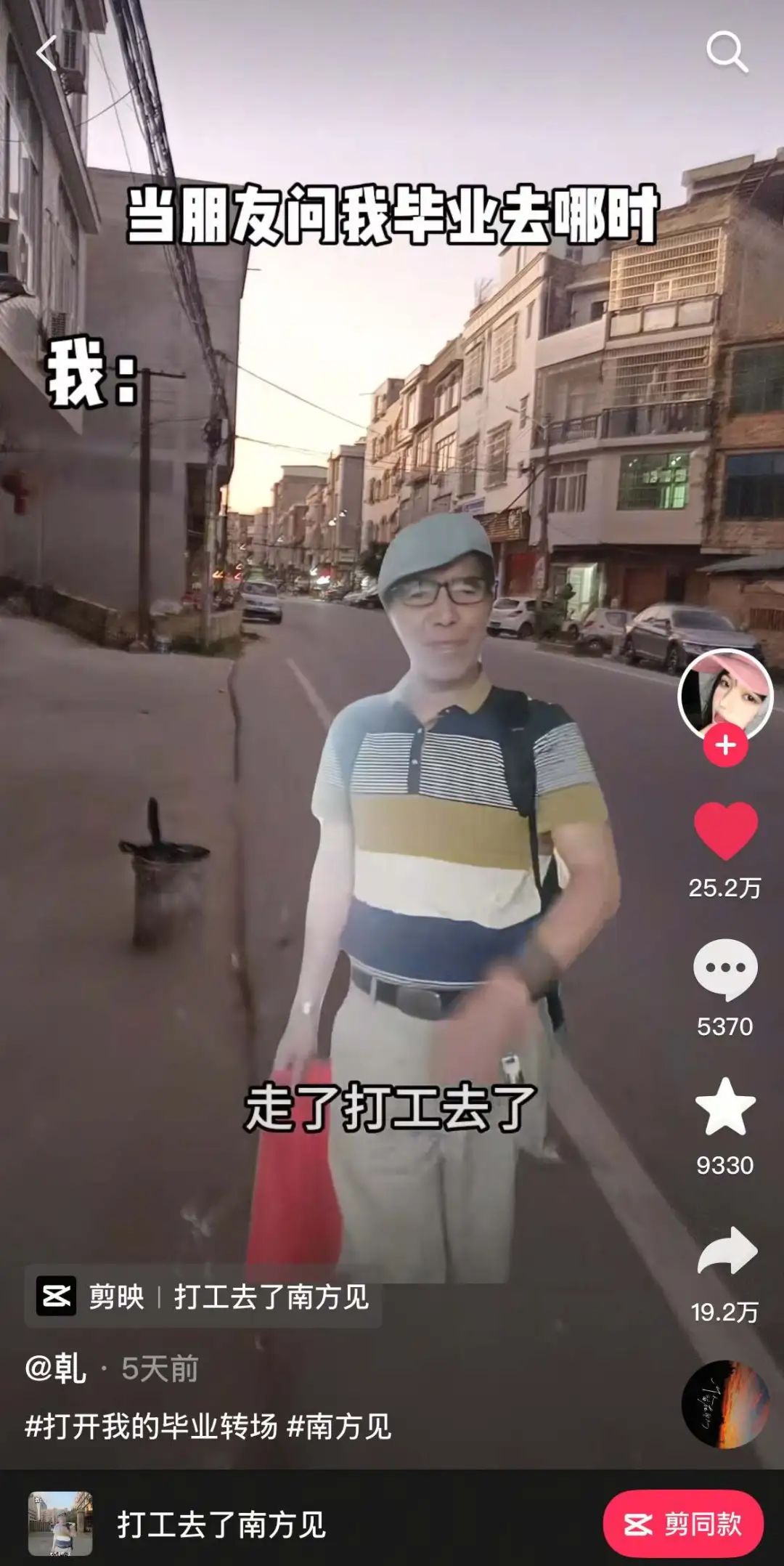Open hashtag #打开我的毕业转场

[151, 1427]
